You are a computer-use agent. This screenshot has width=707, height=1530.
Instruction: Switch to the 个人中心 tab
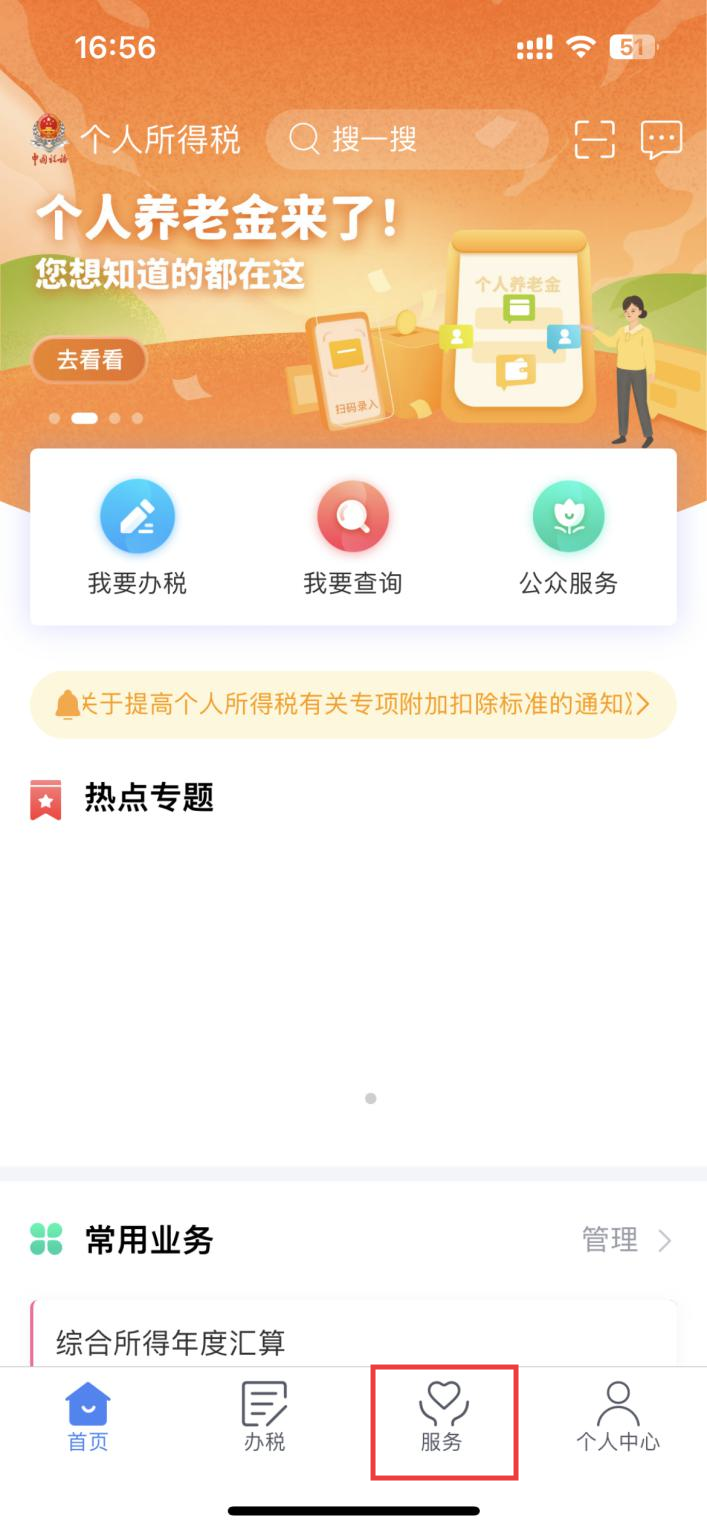pyautogui.click(x=618, y=1416)
